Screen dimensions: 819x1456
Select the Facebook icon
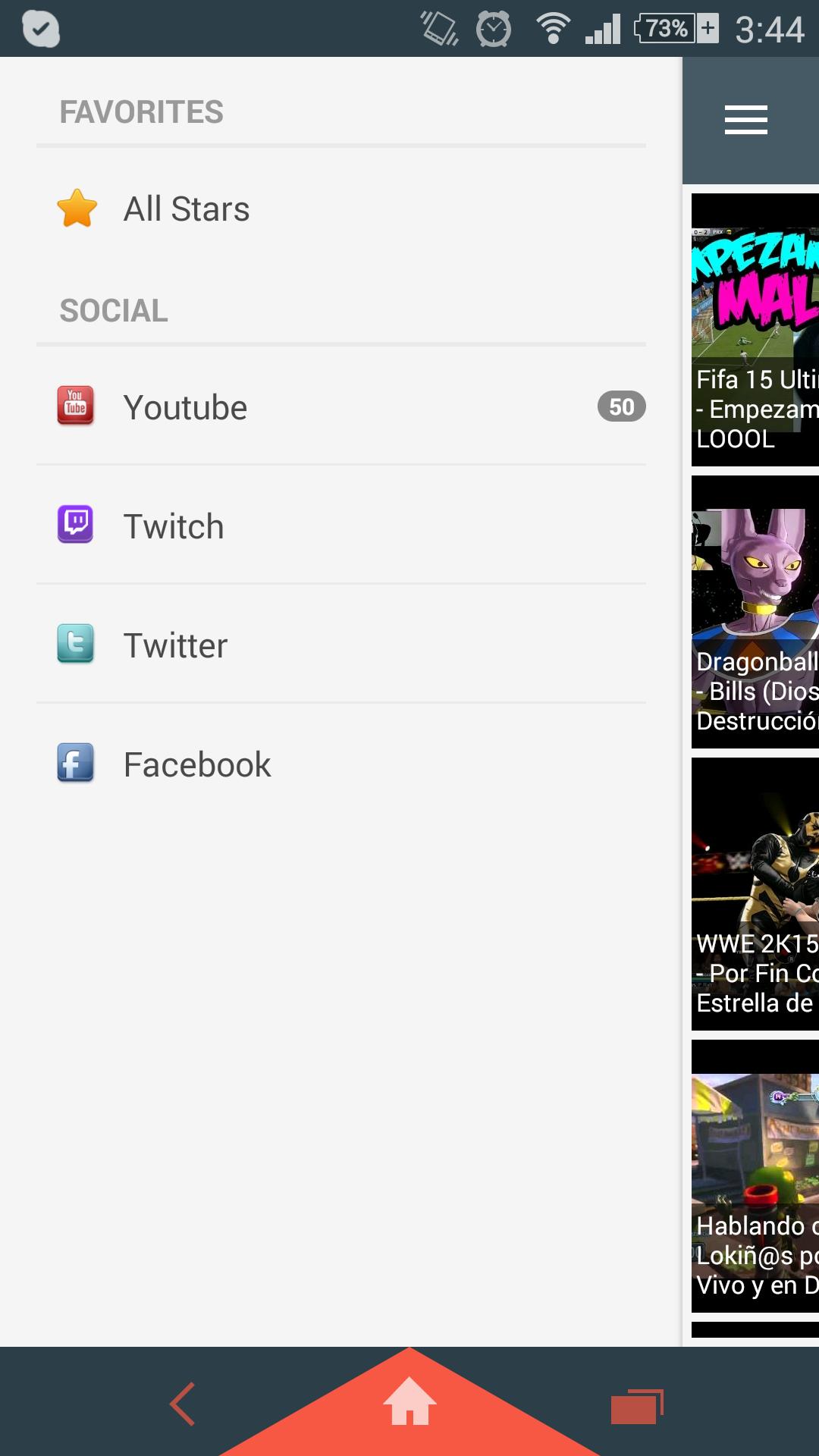click(x=76, y=764)
